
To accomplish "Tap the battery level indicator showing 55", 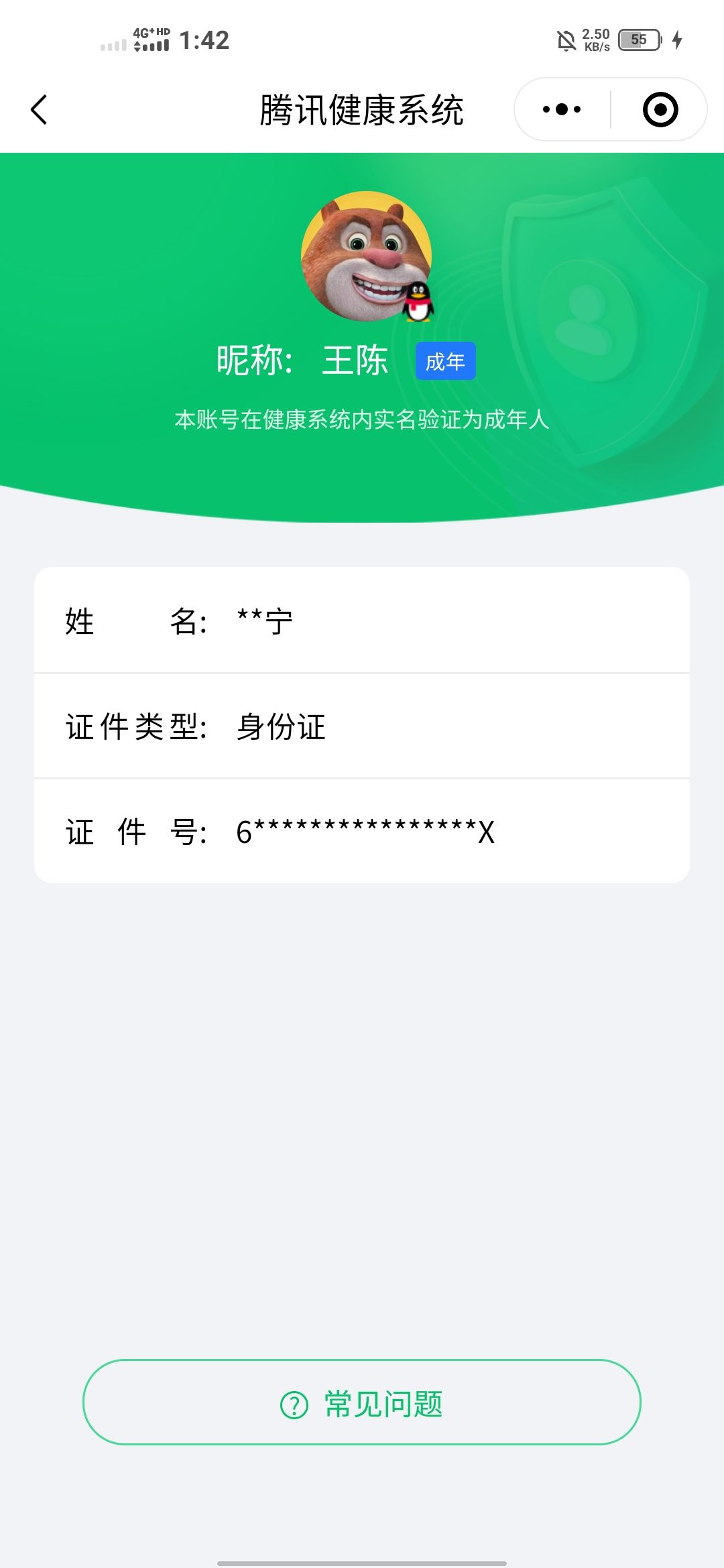I will tap(638, 40).
